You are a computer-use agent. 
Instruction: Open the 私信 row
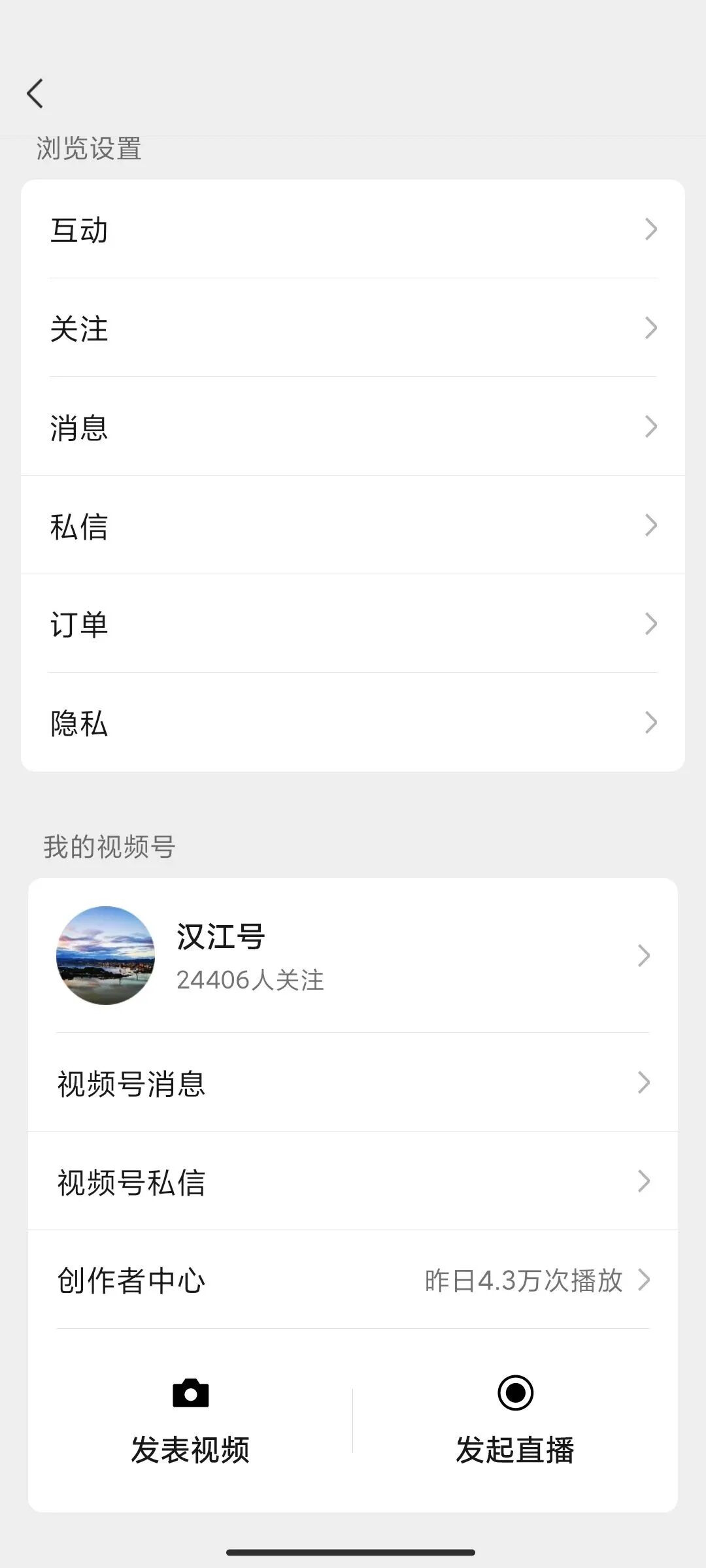[353, 525]
